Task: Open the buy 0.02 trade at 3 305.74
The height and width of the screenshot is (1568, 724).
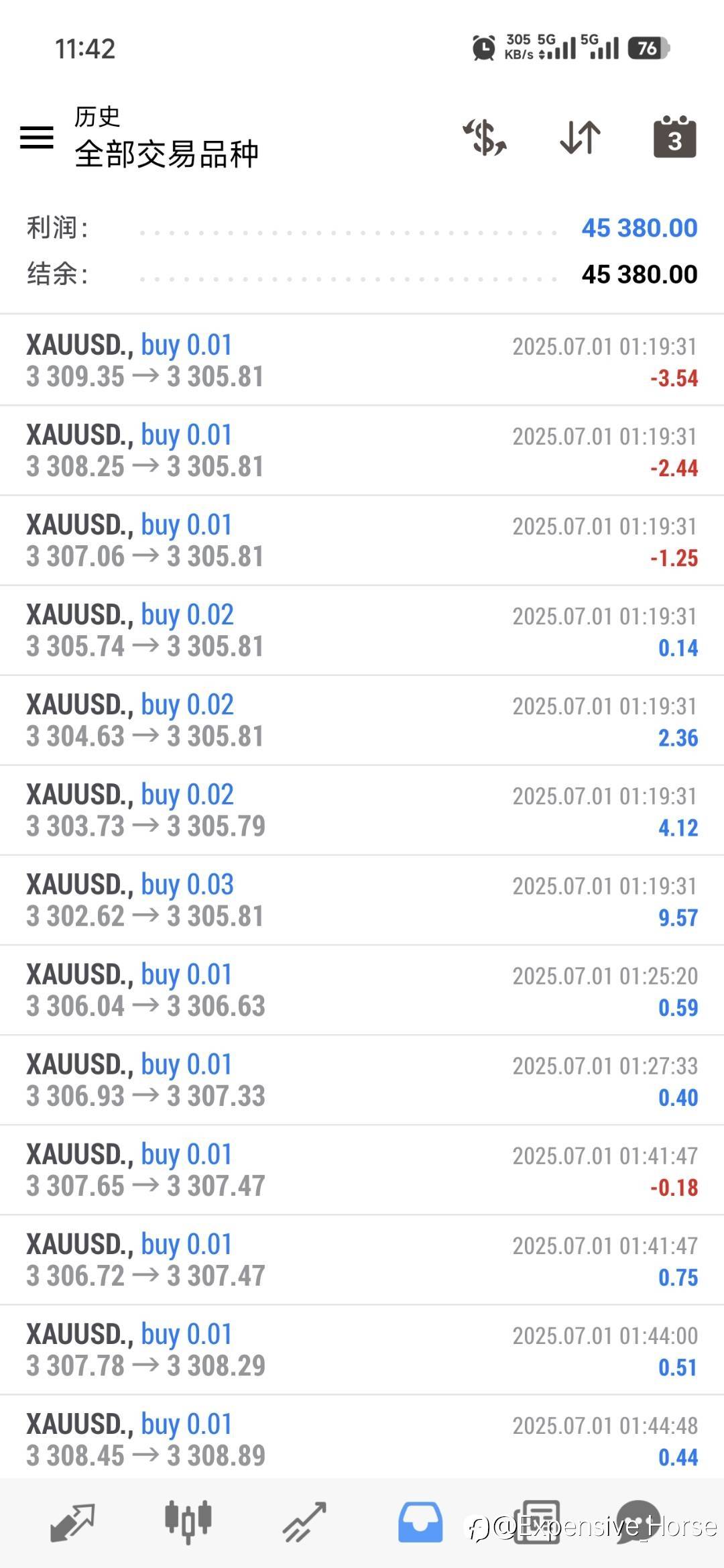Action: point(362,630)
